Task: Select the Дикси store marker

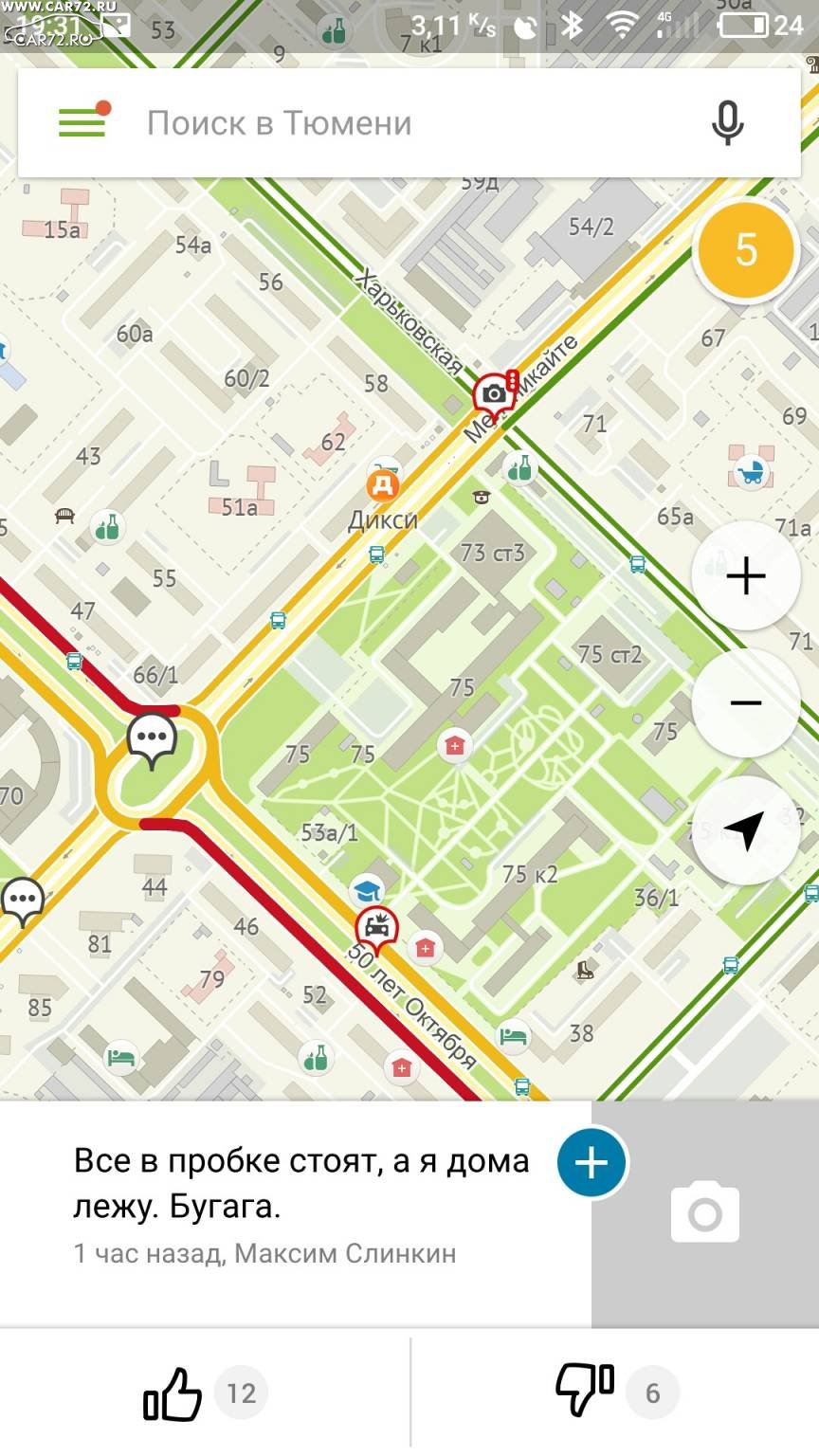Action: (382, 487)
